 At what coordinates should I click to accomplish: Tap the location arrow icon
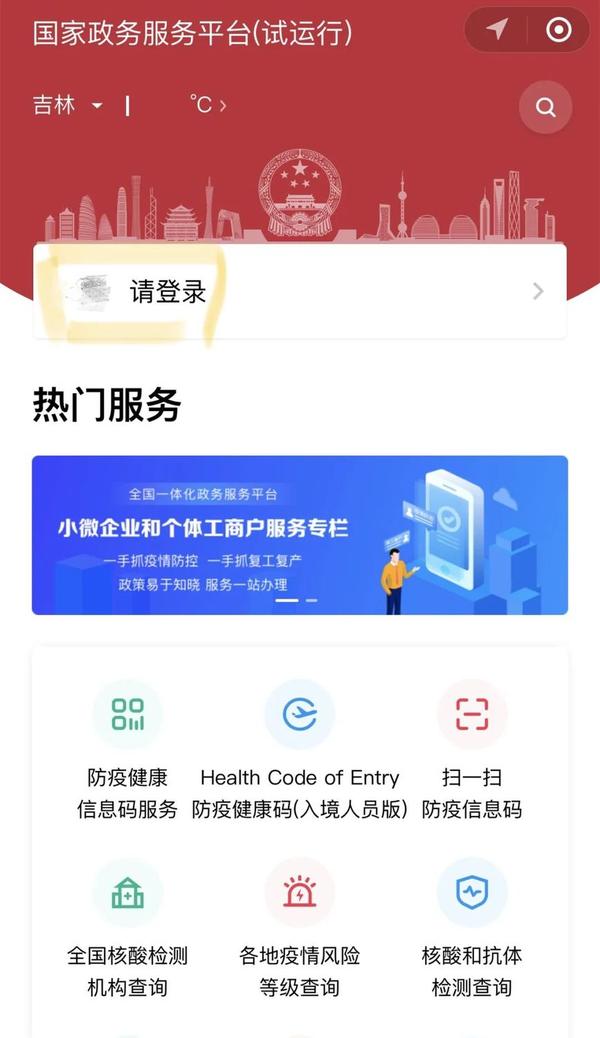coord(496,30)
